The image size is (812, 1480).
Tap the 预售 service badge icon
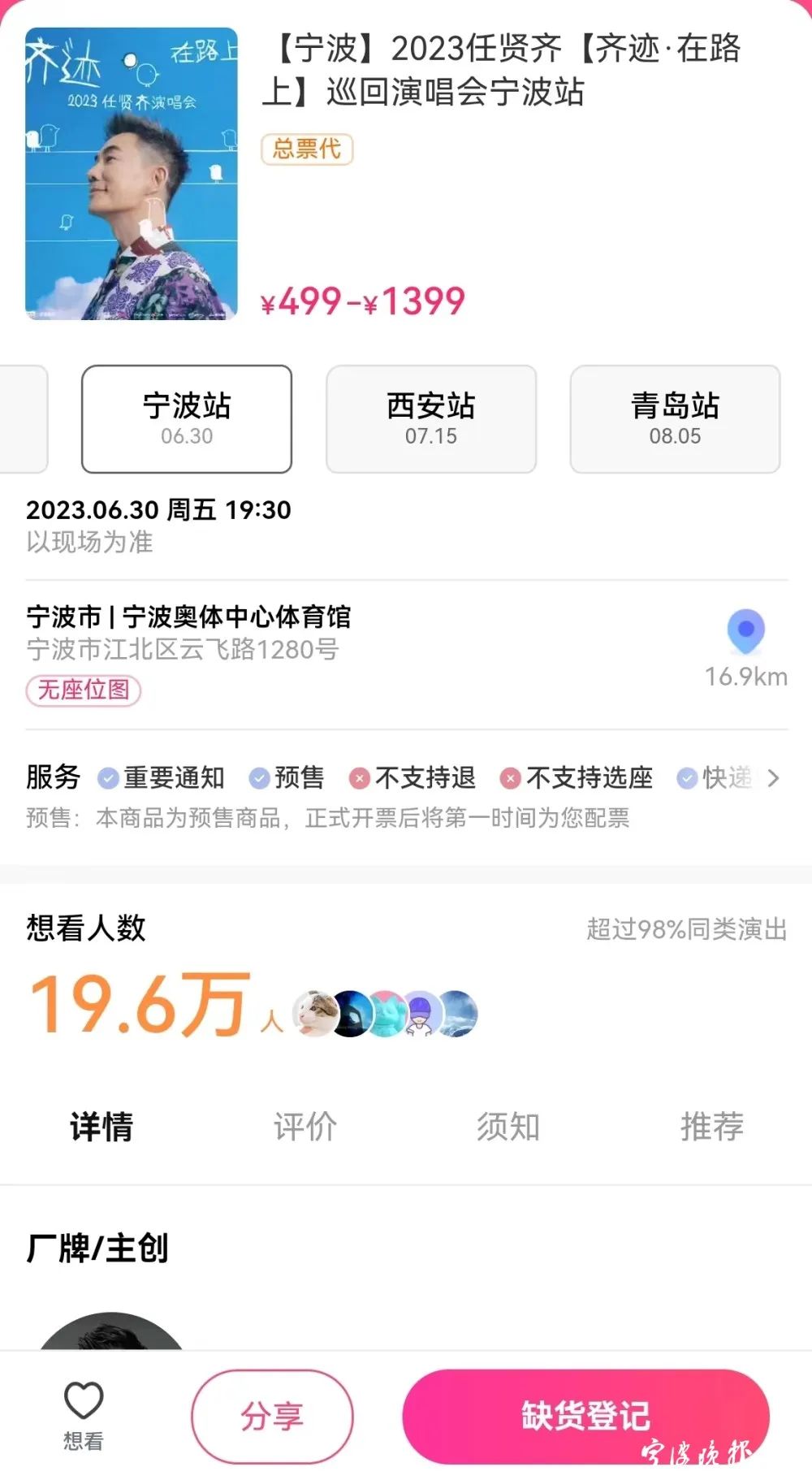(258, 777)
